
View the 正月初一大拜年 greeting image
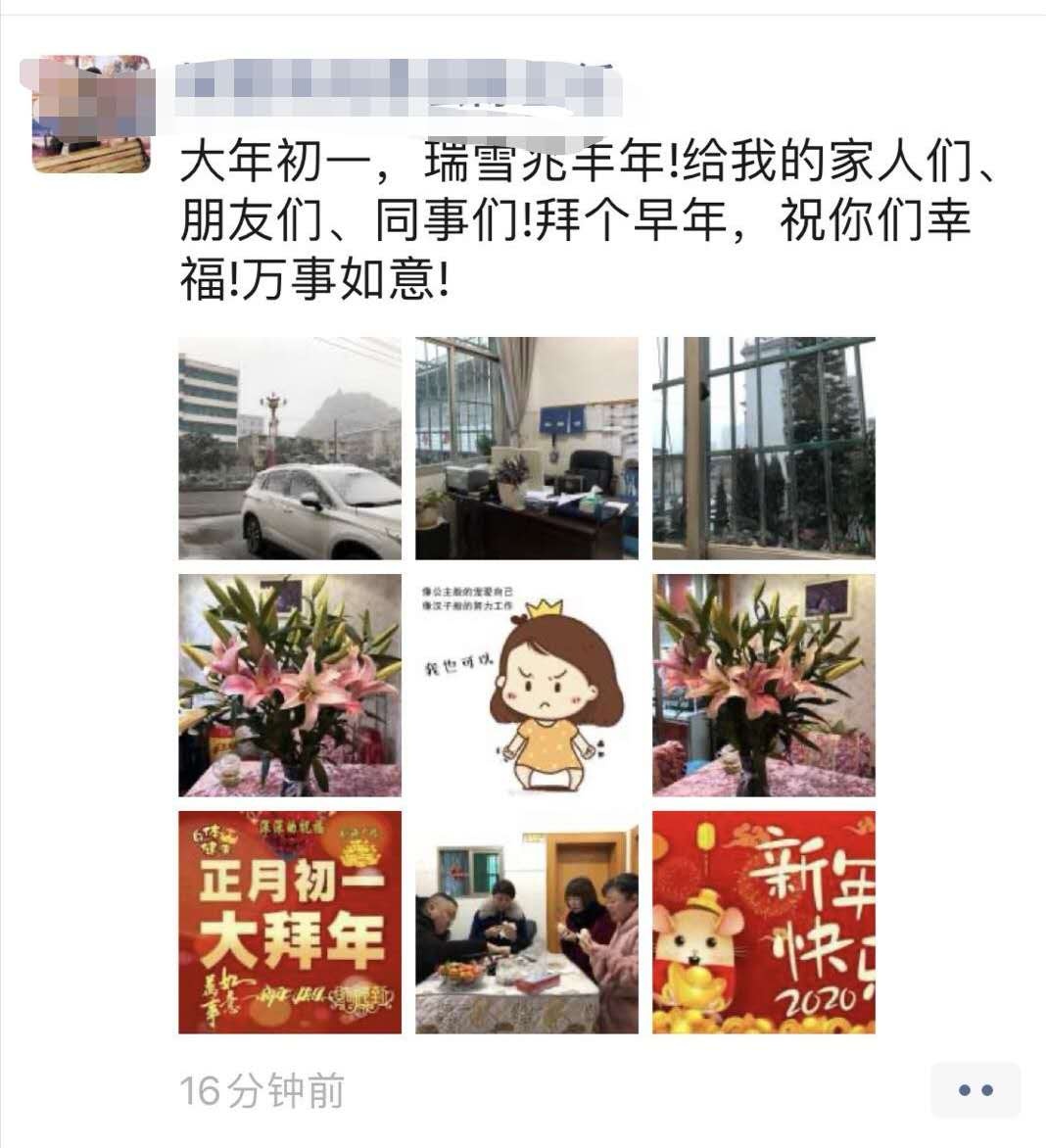(x=290, y=922)
